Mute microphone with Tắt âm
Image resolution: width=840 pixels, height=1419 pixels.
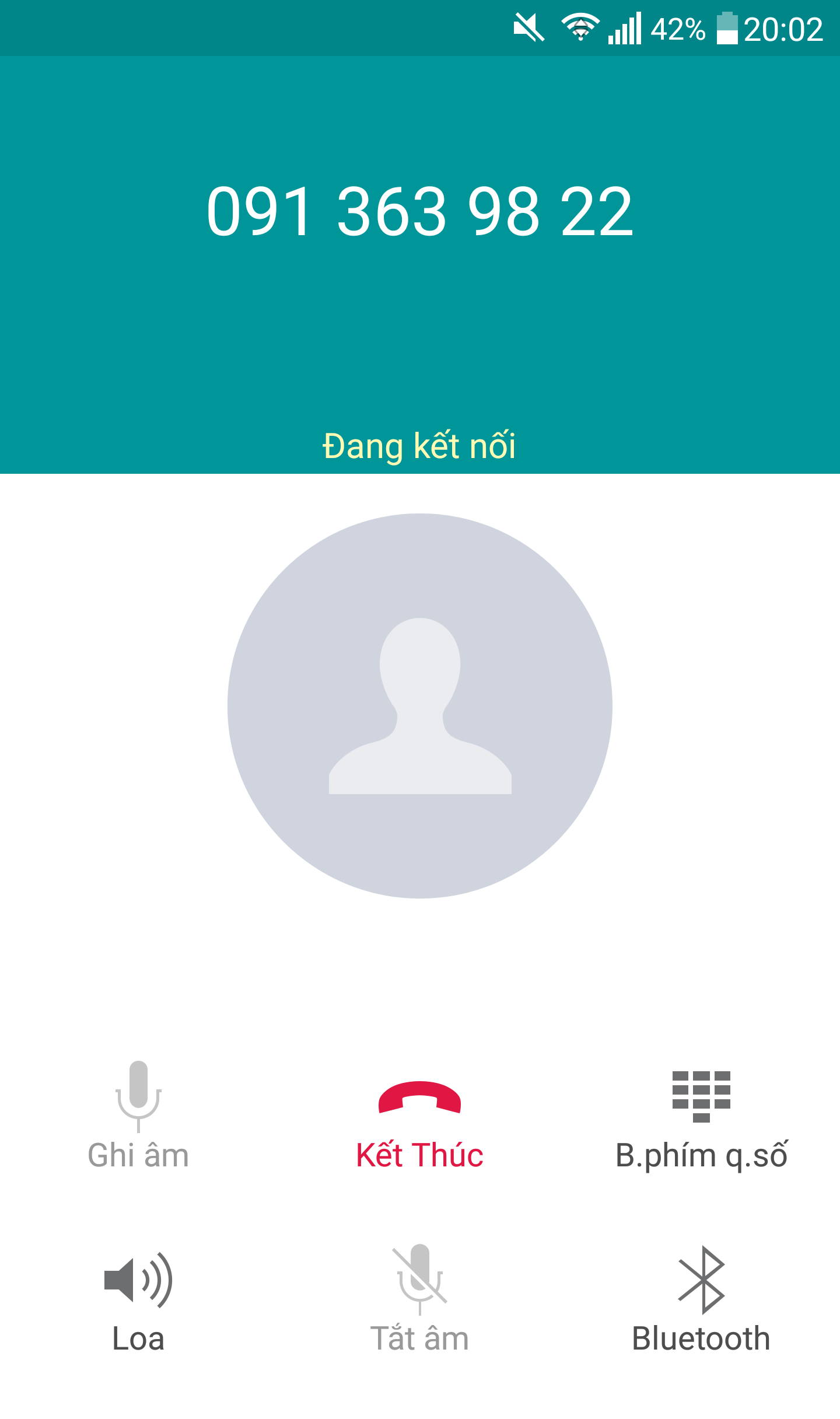pyautogui.click(x=419, y=1300)
